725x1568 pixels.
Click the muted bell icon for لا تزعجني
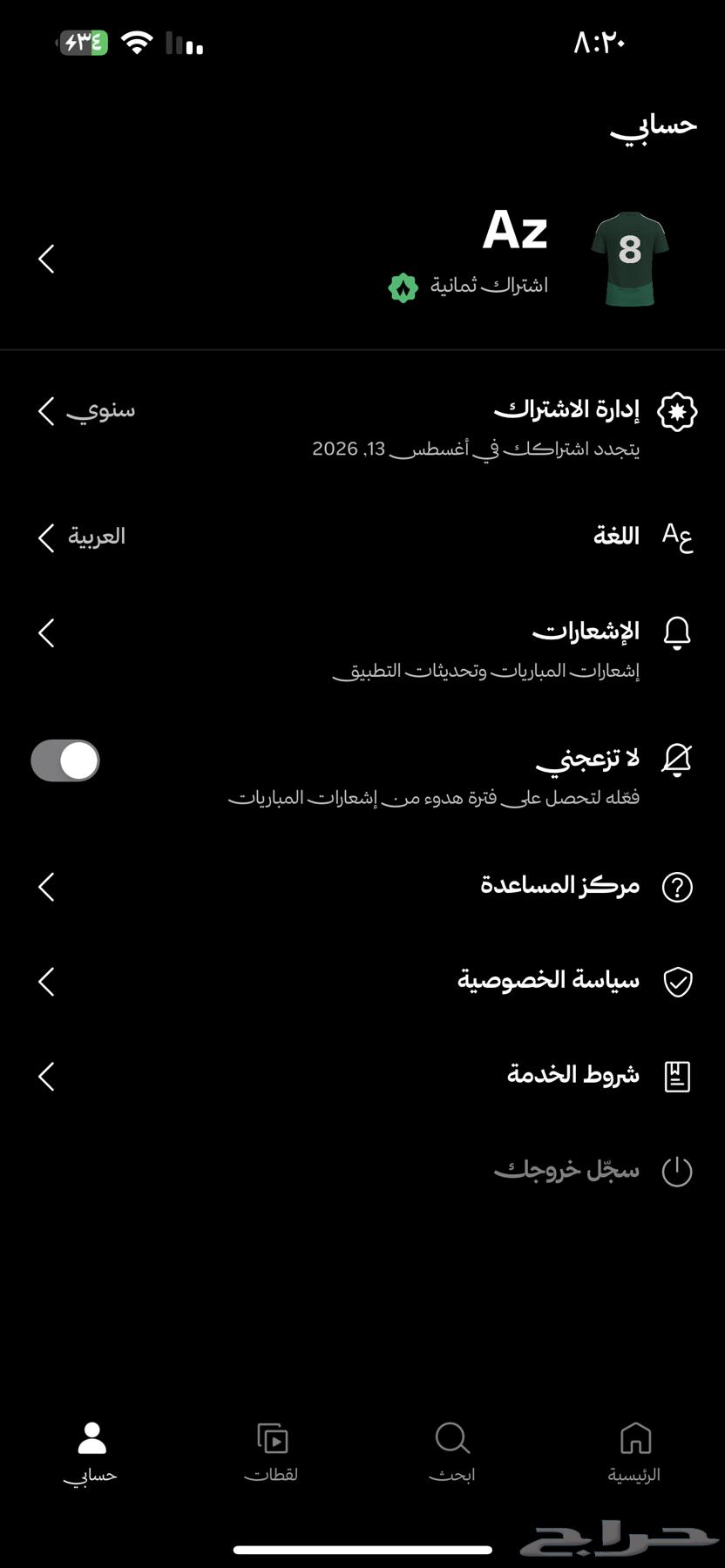pos(676,760)
